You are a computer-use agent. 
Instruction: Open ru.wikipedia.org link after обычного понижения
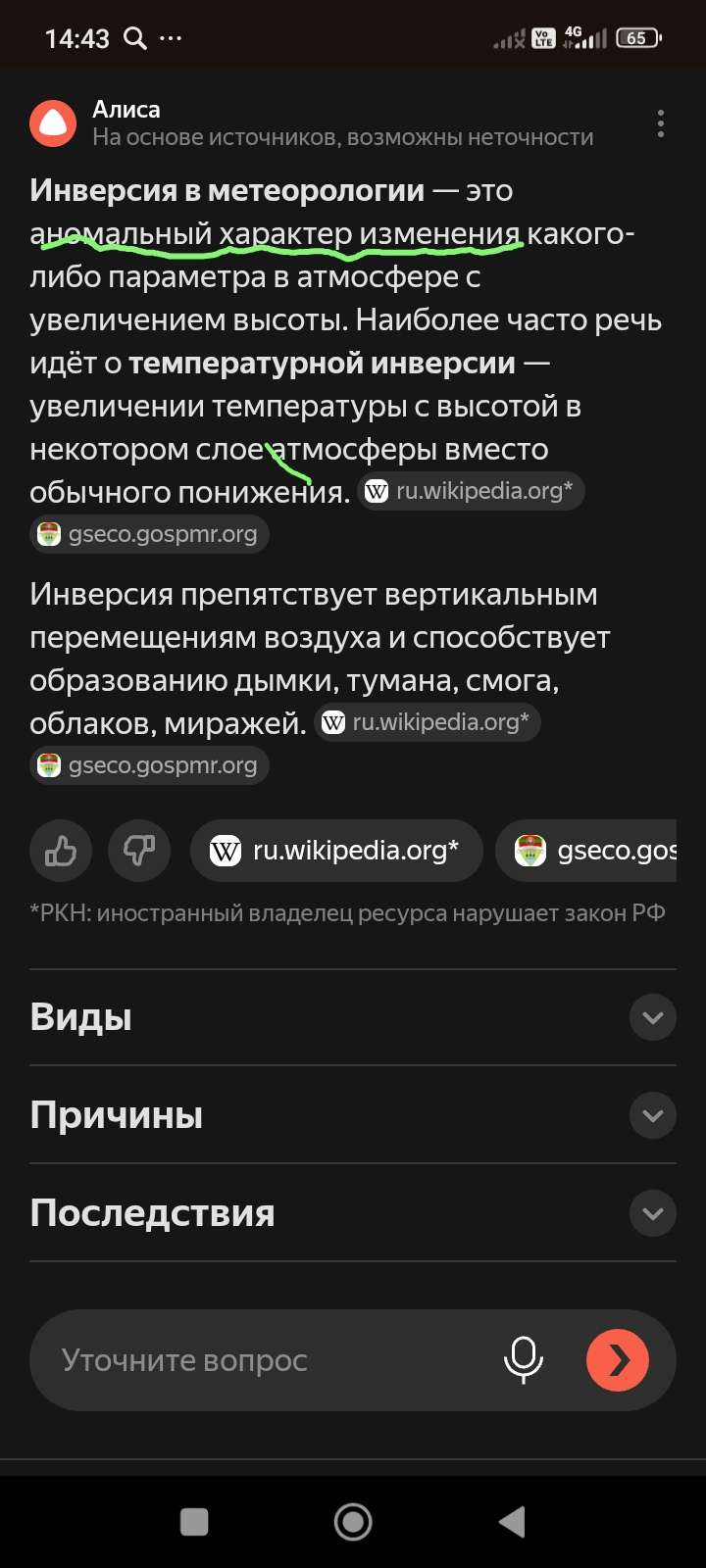click(473, 491)
